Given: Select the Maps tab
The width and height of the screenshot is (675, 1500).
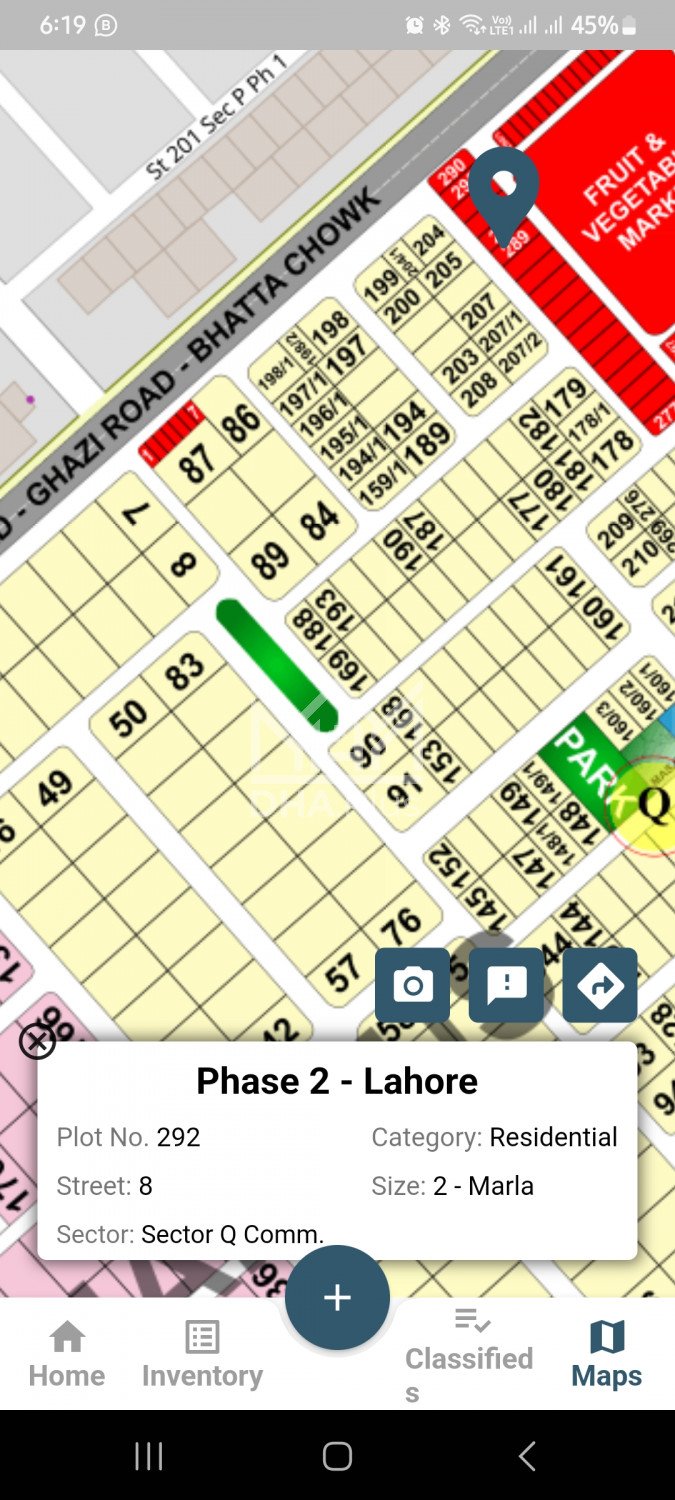Looking at the screenshot, I should [606, 1354].
